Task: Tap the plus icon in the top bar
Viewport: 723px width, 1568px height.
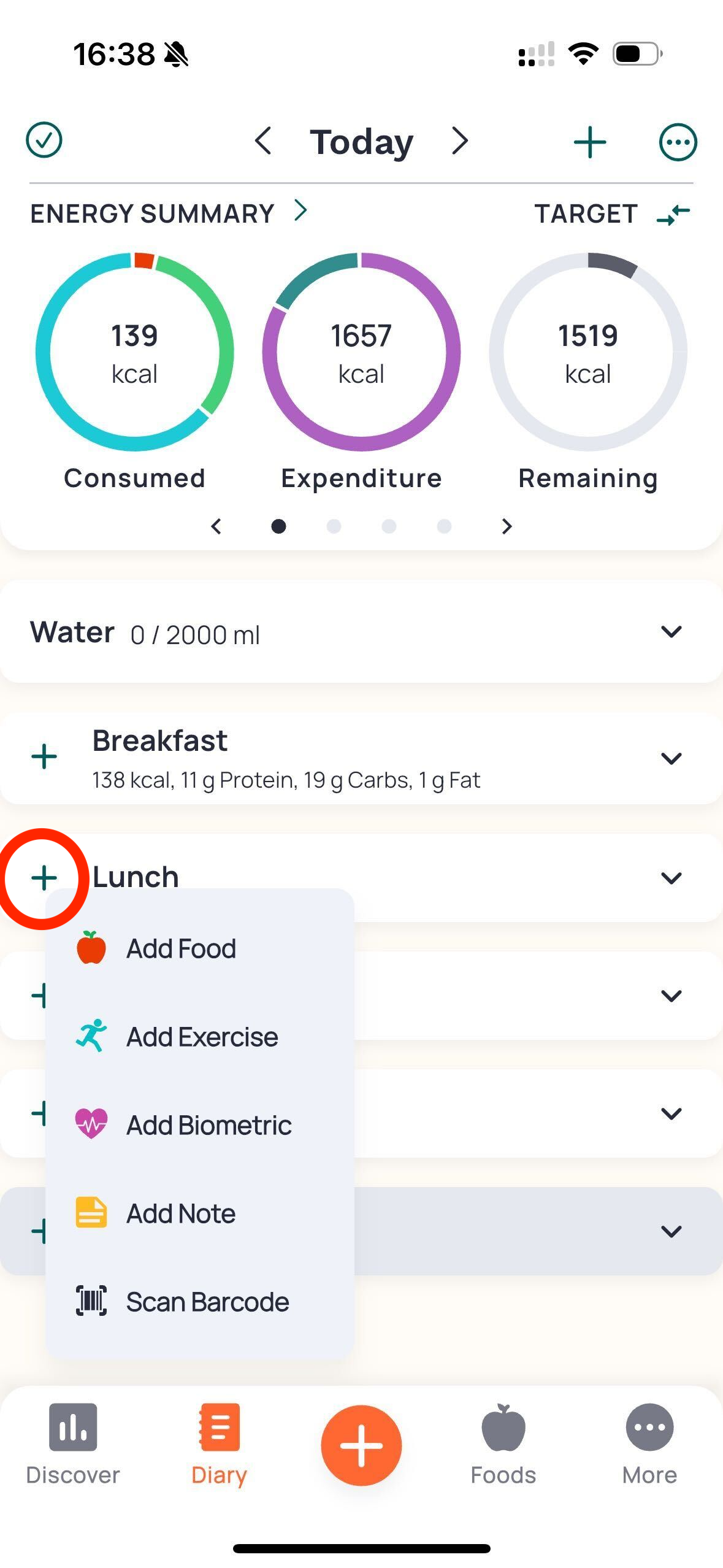Action: click(x=590, y=142)
